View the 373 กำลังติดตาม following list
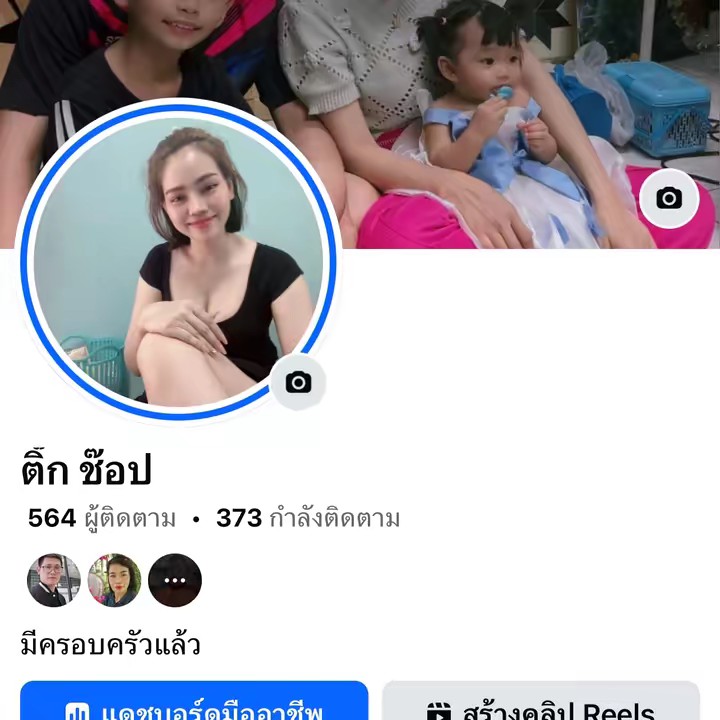 308,518
